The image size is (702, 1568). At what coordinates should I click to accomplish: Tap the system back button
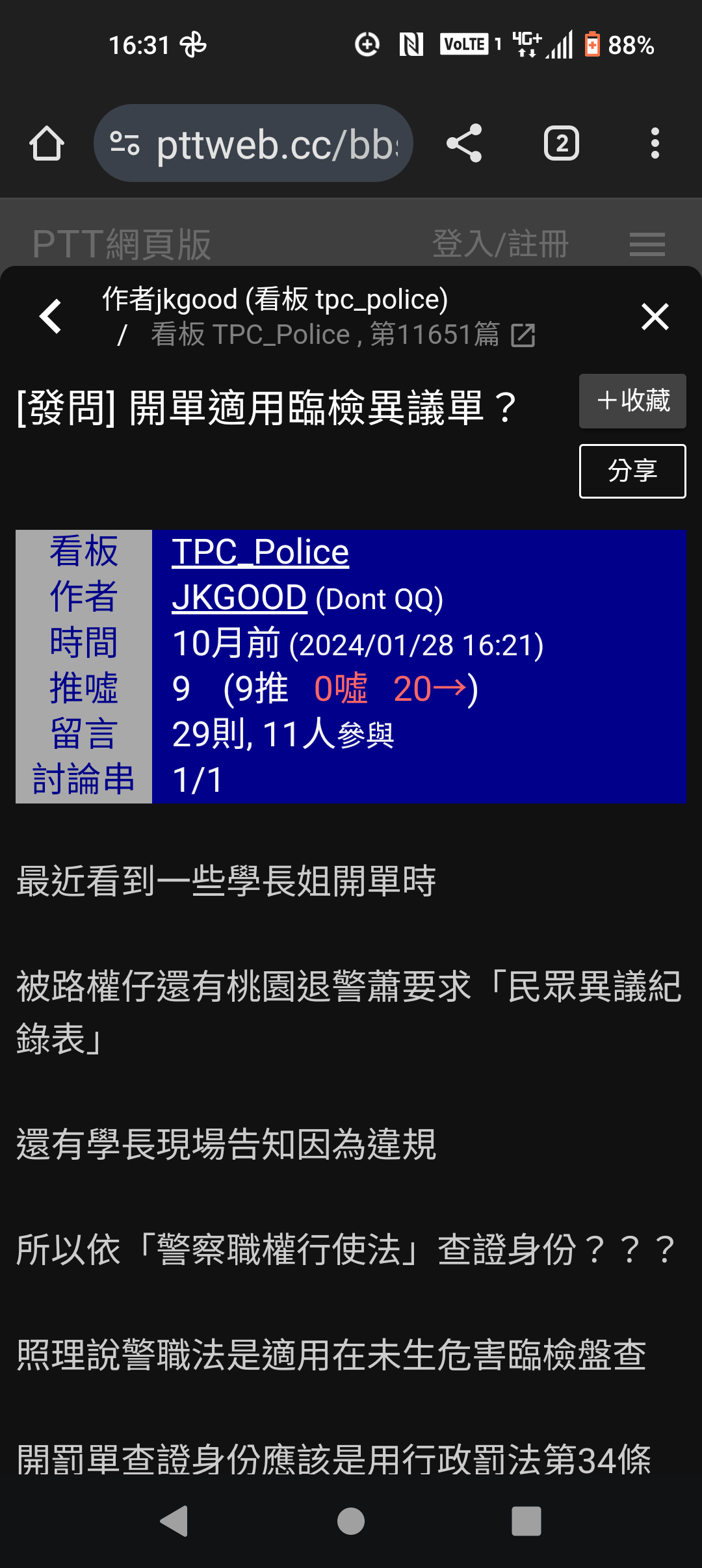coord(174,1521)
